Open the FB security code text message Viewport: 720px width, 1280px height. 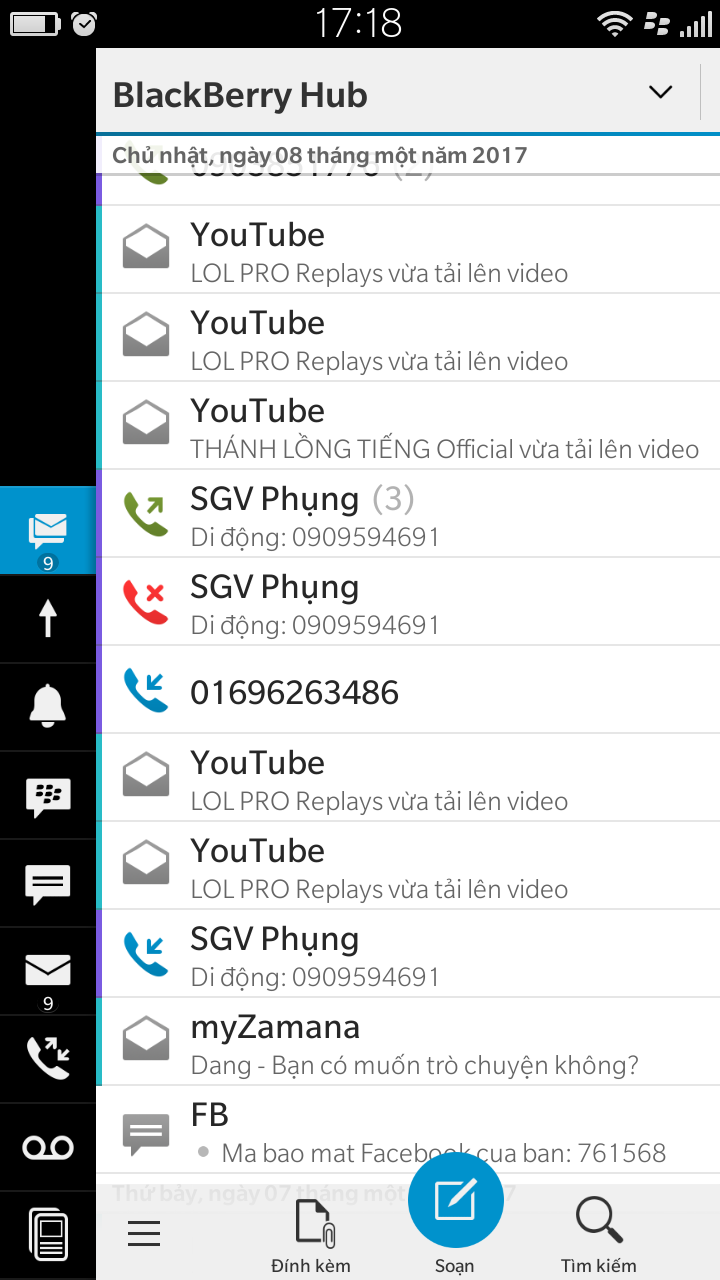point(408,1131)
